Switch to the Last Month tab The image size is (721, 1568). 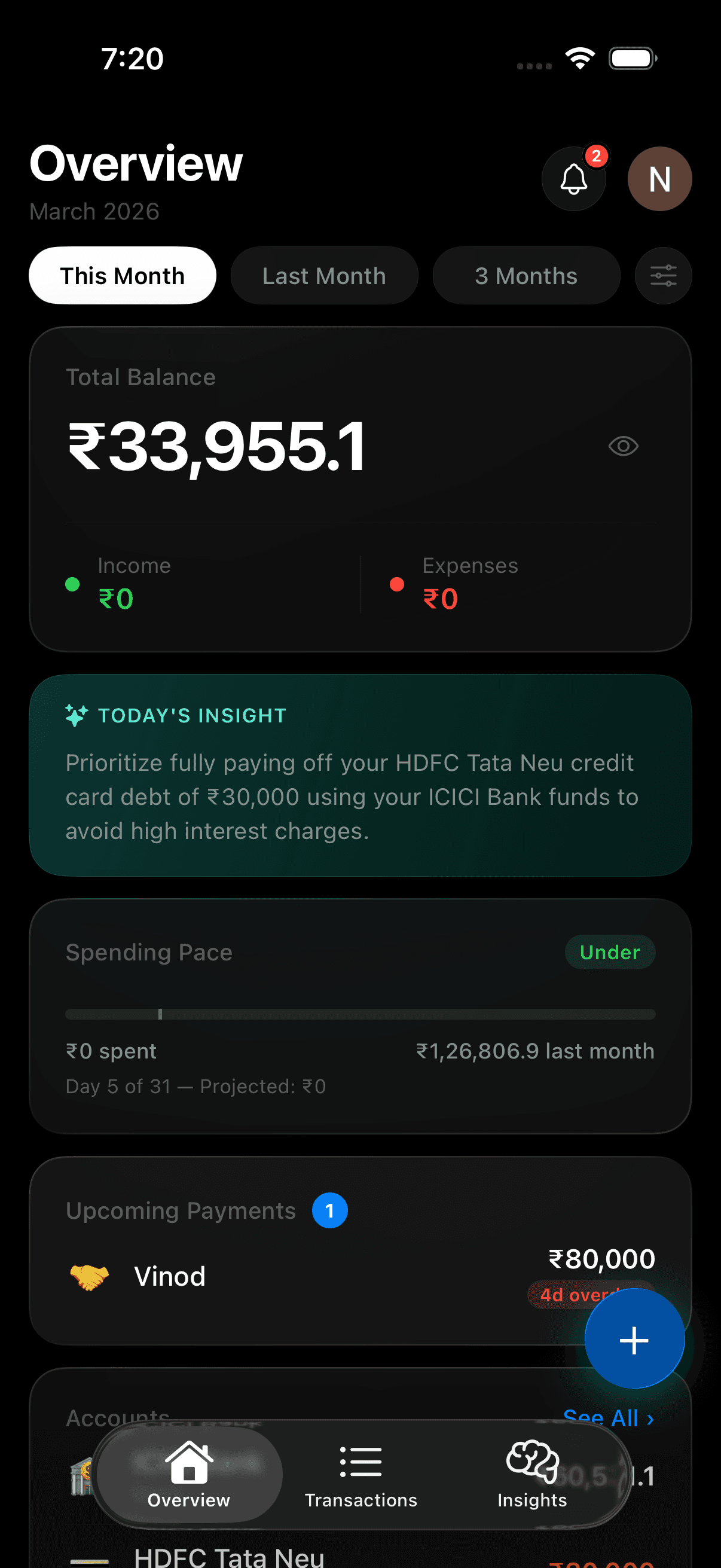[x=323, y=275]
